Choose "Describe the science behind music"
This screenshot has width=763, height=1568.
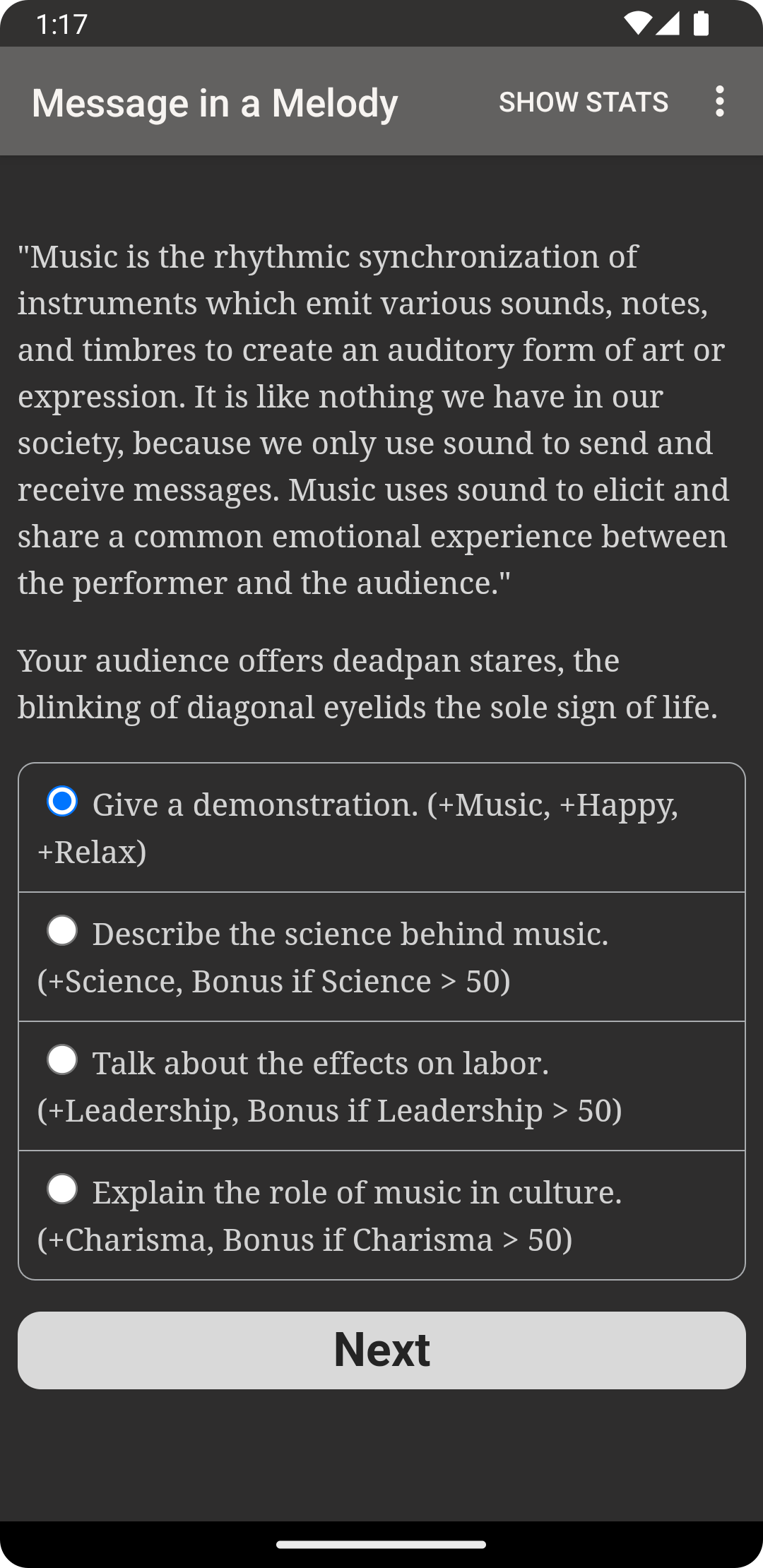pyautogui.click(x=62, y=931)
